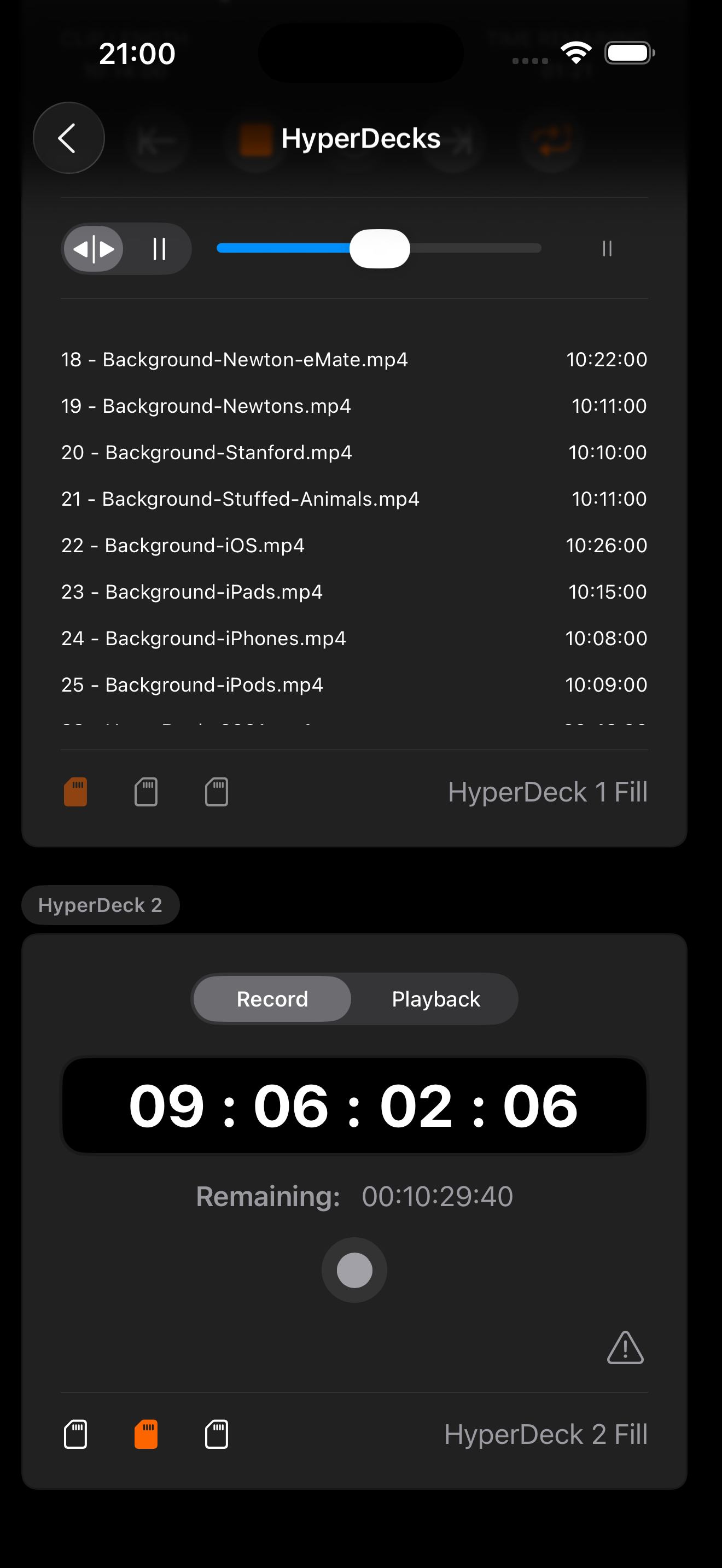Select clip 24 Background-iPhones.mp4
Viewport: 722px width, 1568px height.
coord(203,639)
